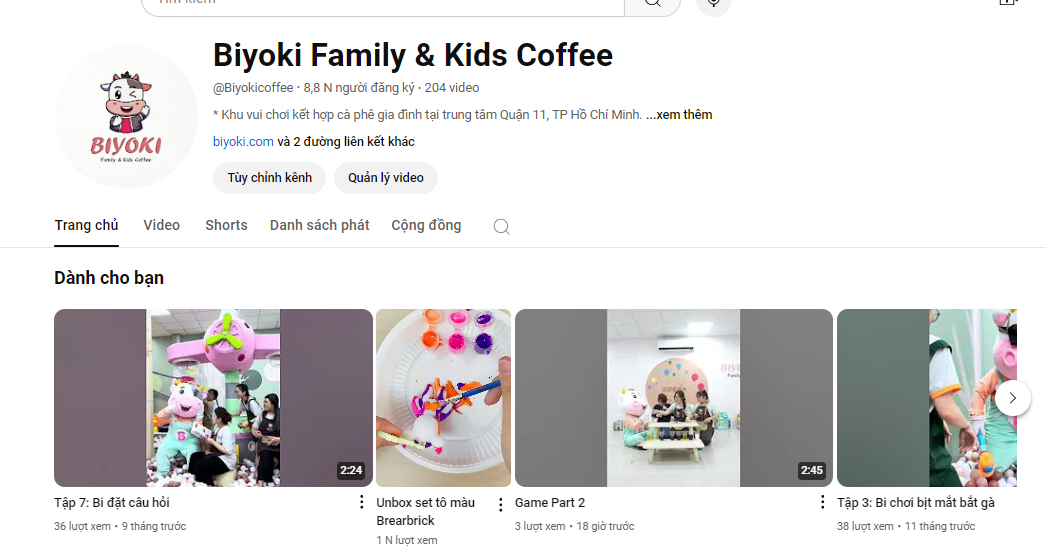Viewport: 1046px width, 549px height.
Task: Open the Danh sách phát tab
Action: 319,225
